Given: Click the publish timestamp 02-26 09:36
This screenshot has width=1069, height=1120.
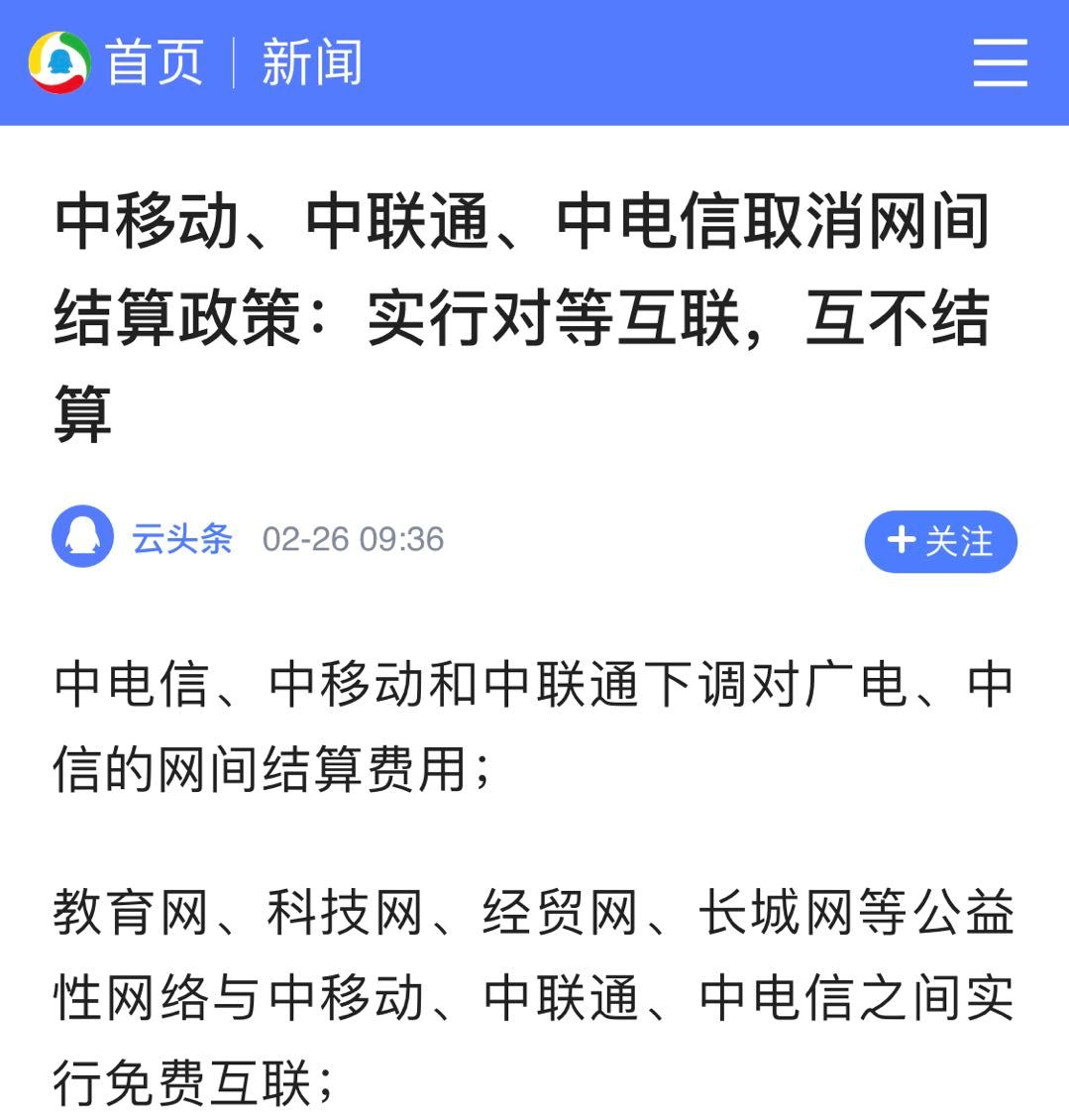Looking at the screenshot, I should click(354, 540).
